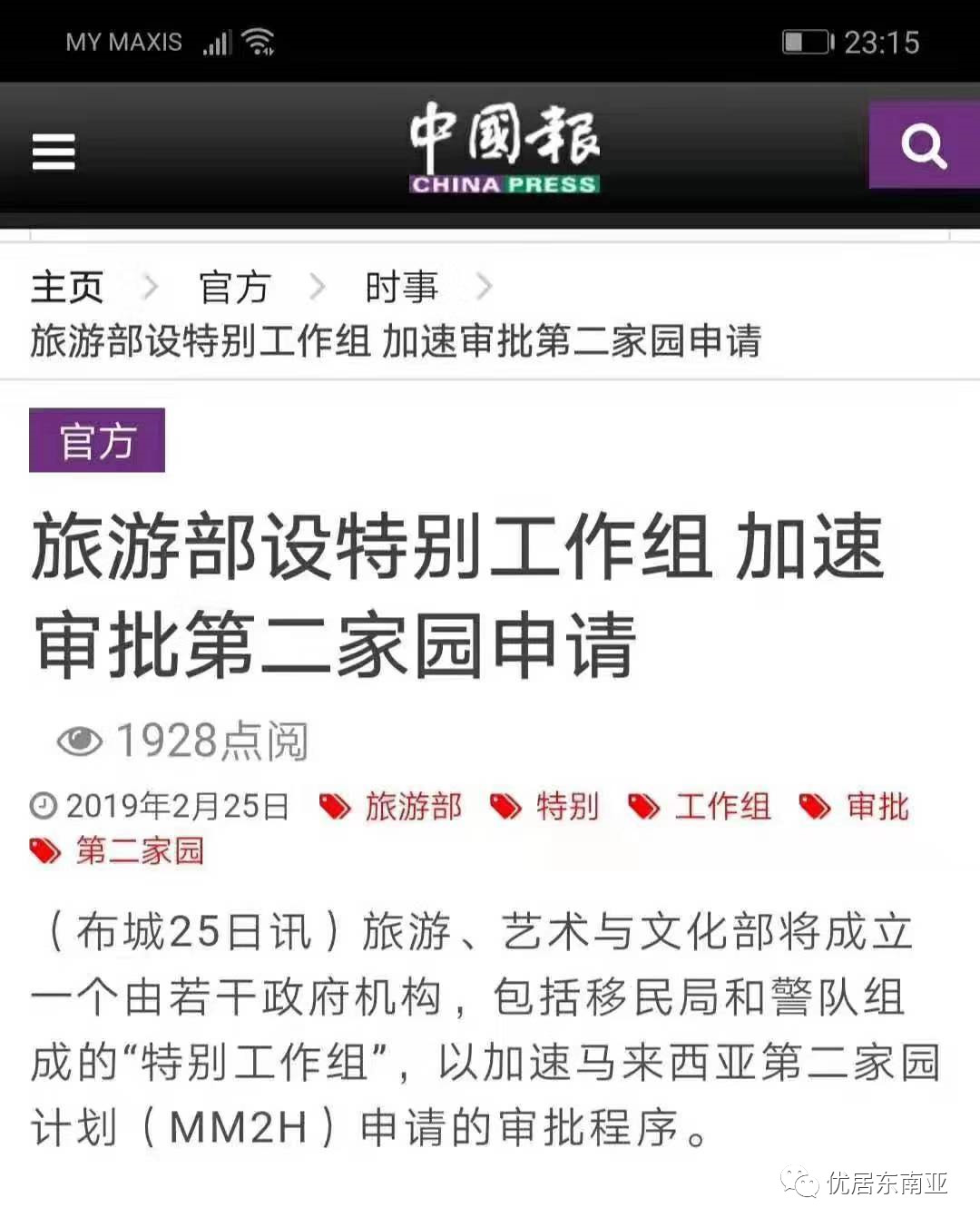Viewport: 980px width, 1227px height.
Task: Open the search icon
Action: click(x=923, y=145)
